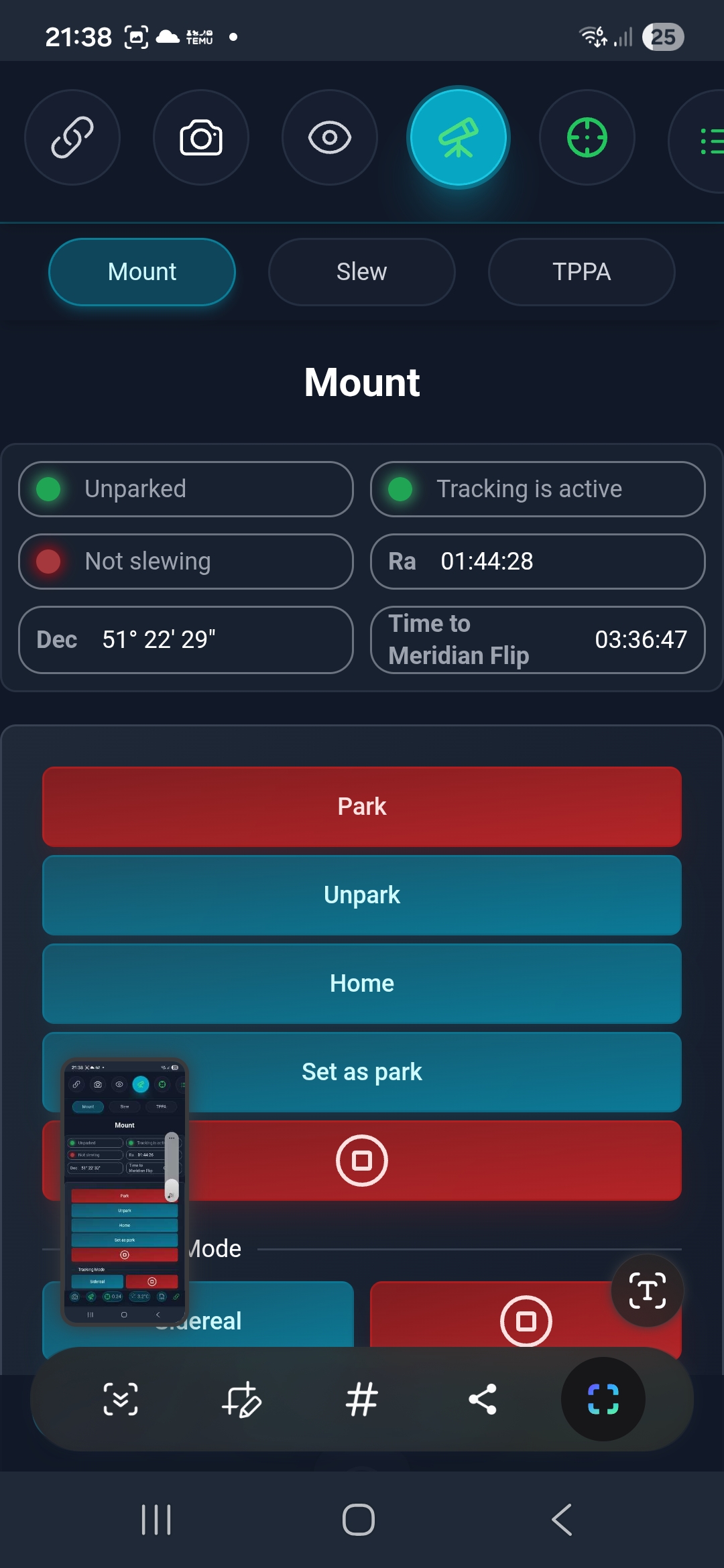Edit the screenshot with pencil tool

(x=241, y=1399)
